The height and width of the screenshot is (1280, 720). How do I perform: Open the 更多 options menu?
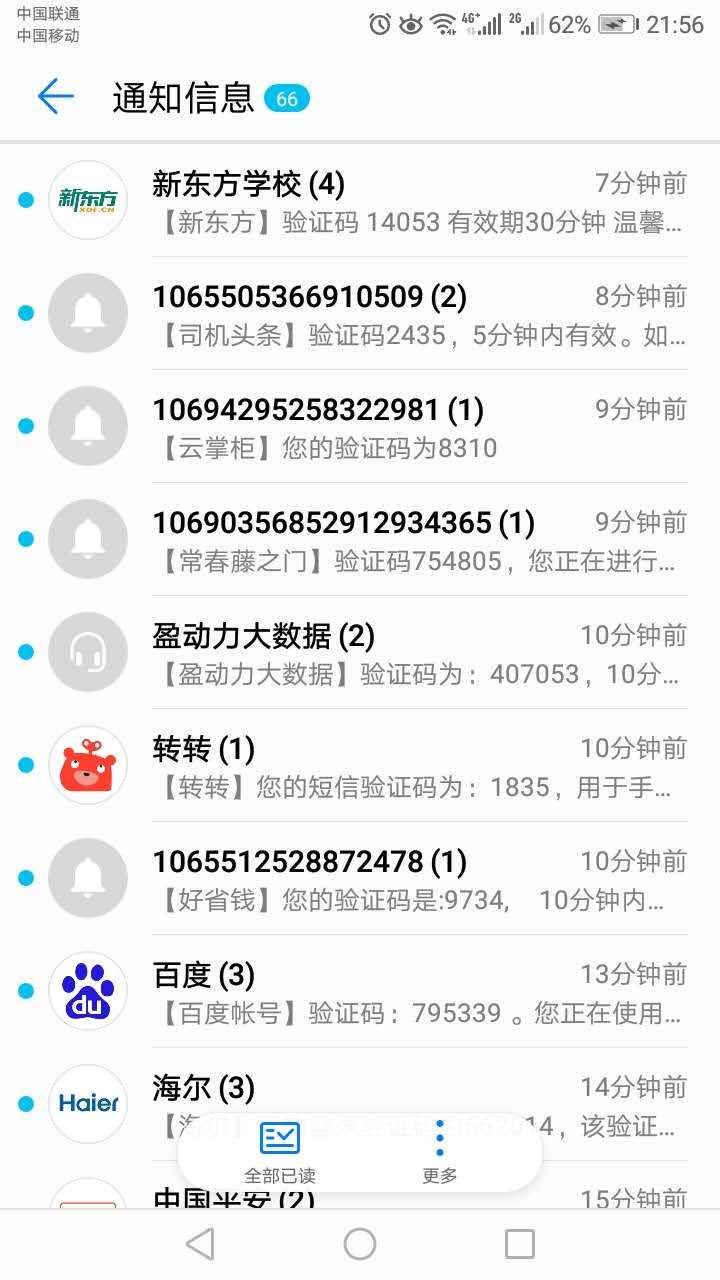(440, 1150)
